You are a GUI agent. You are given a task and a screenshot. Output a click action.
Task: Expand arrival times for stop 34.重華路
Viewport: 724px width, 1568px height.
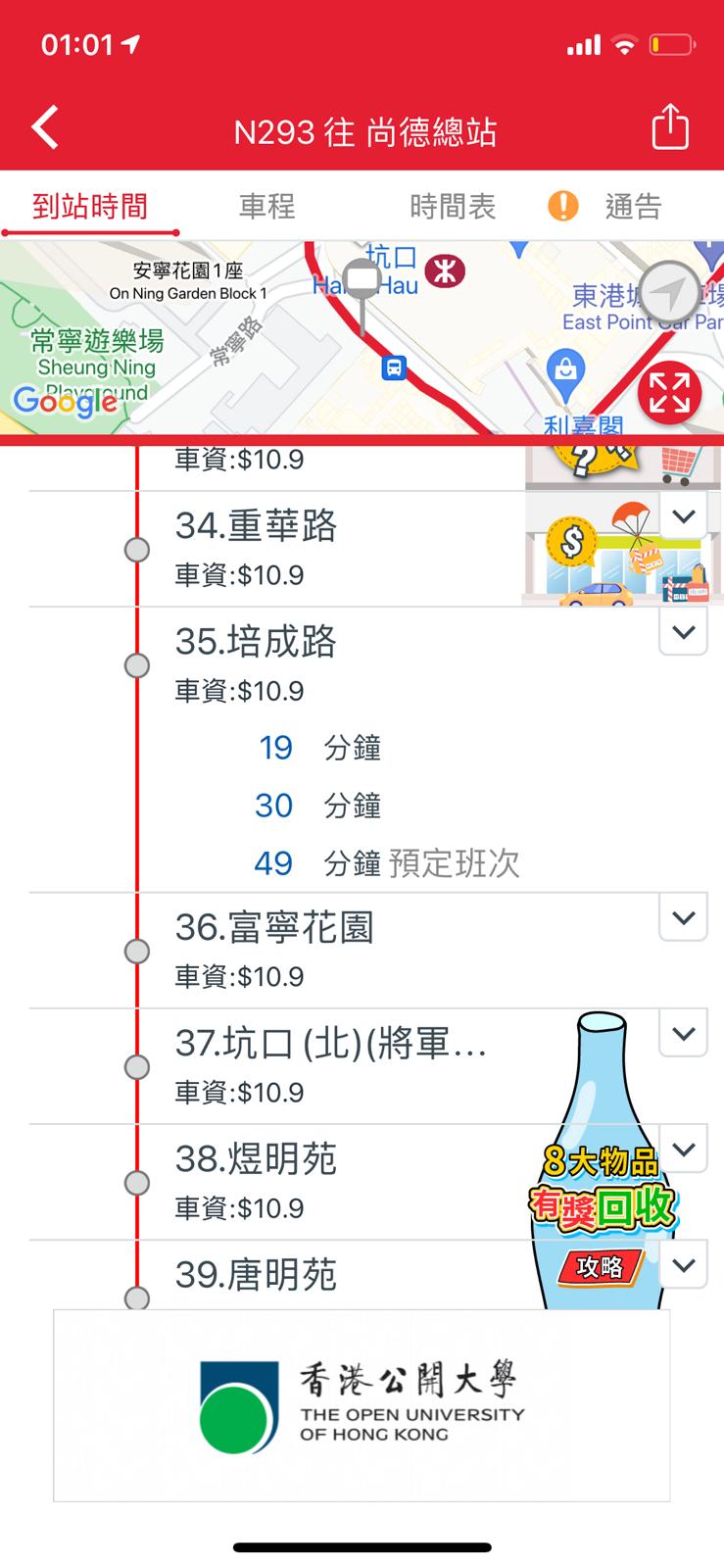(x=683, y=515)
